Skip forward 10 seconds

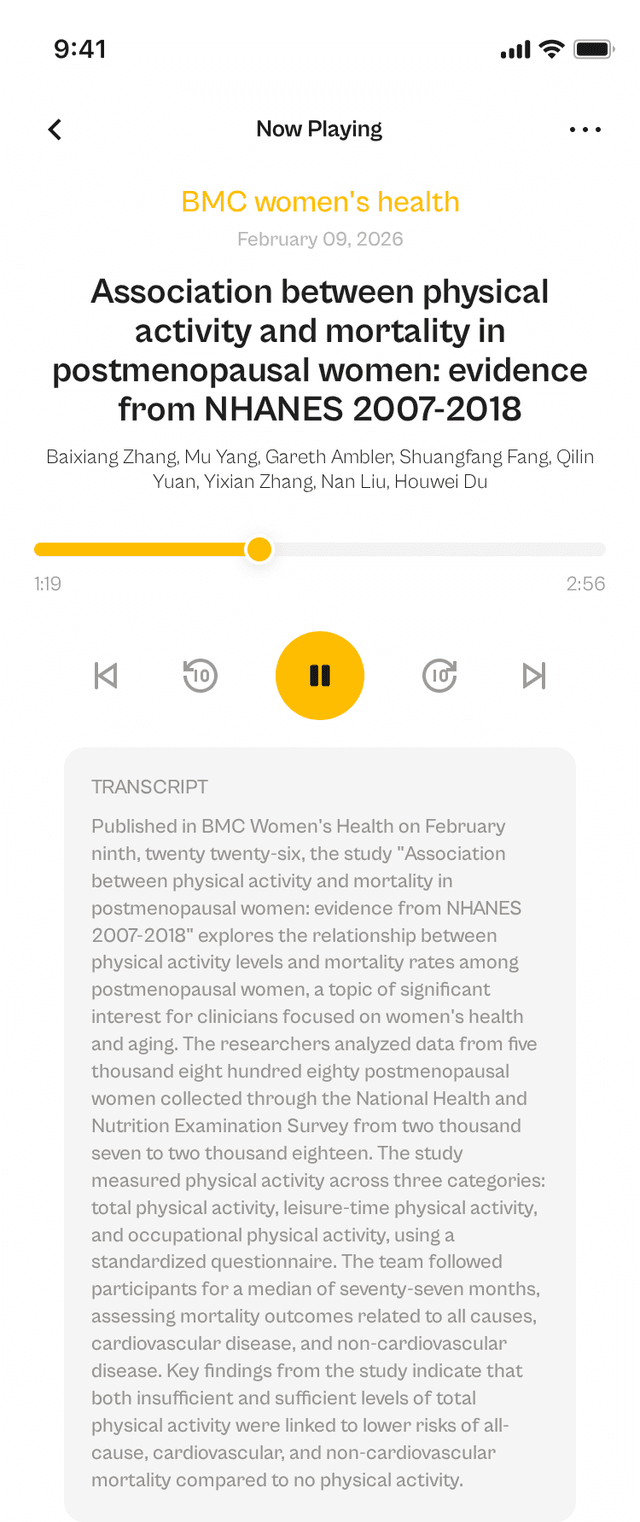440,676
